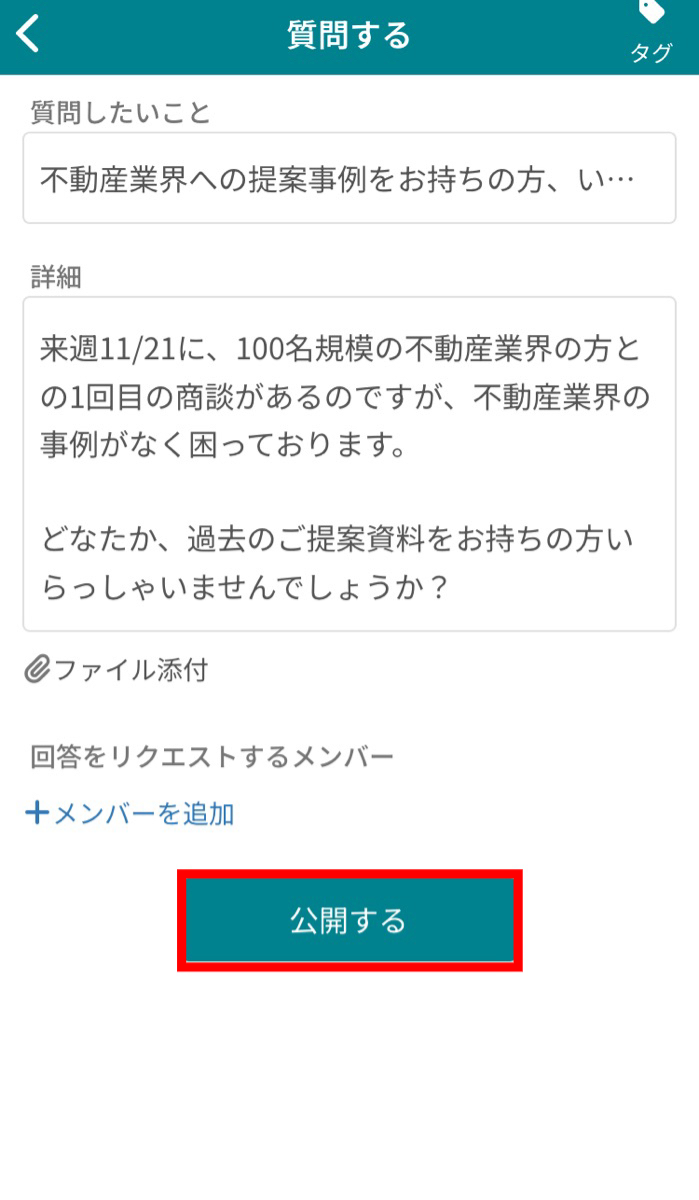Go back using the top-left arrow
Screen dimensions: 699x1200
[x=30, y=34]
